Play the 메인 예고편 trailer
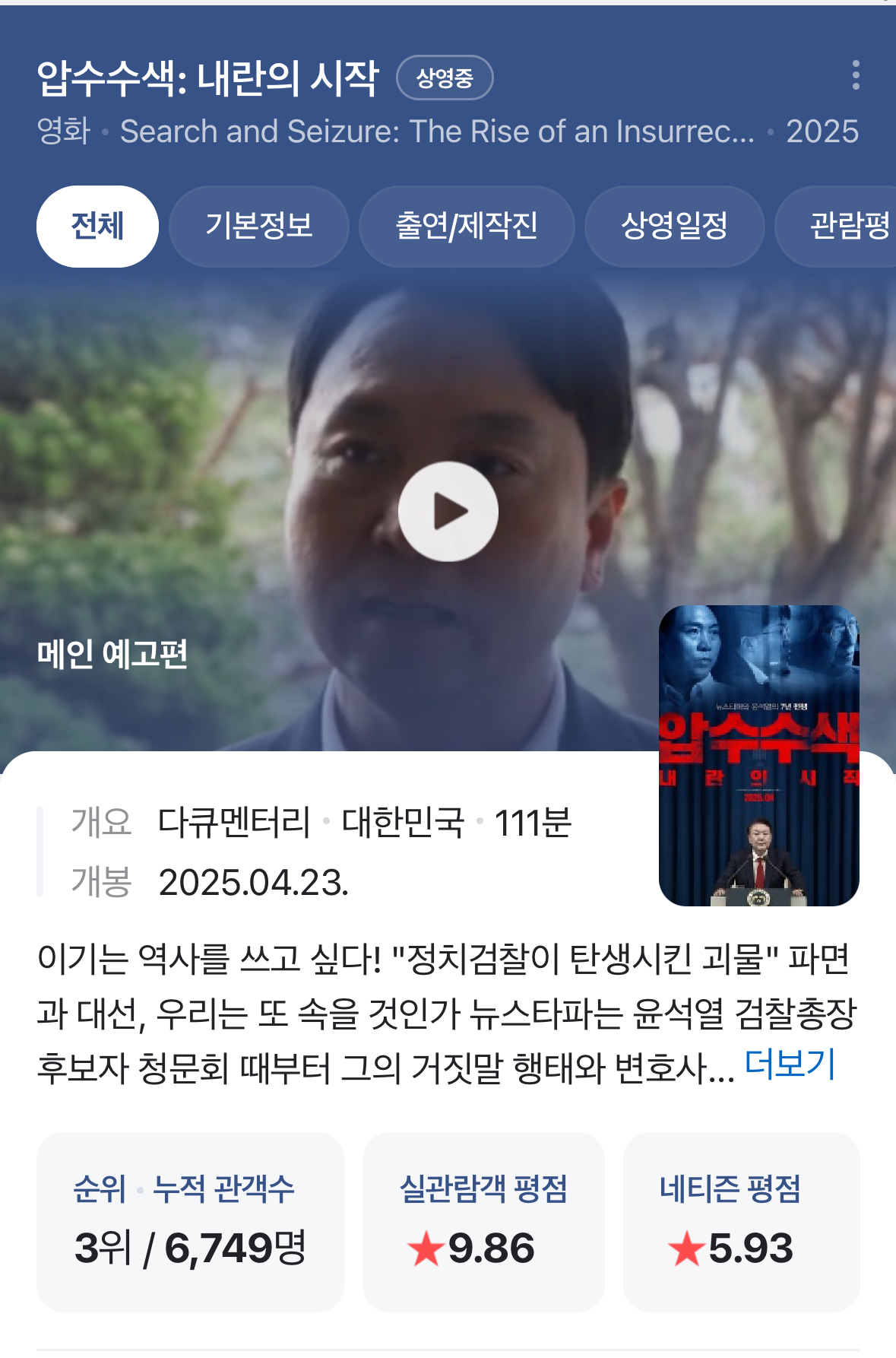 (448, 512)
